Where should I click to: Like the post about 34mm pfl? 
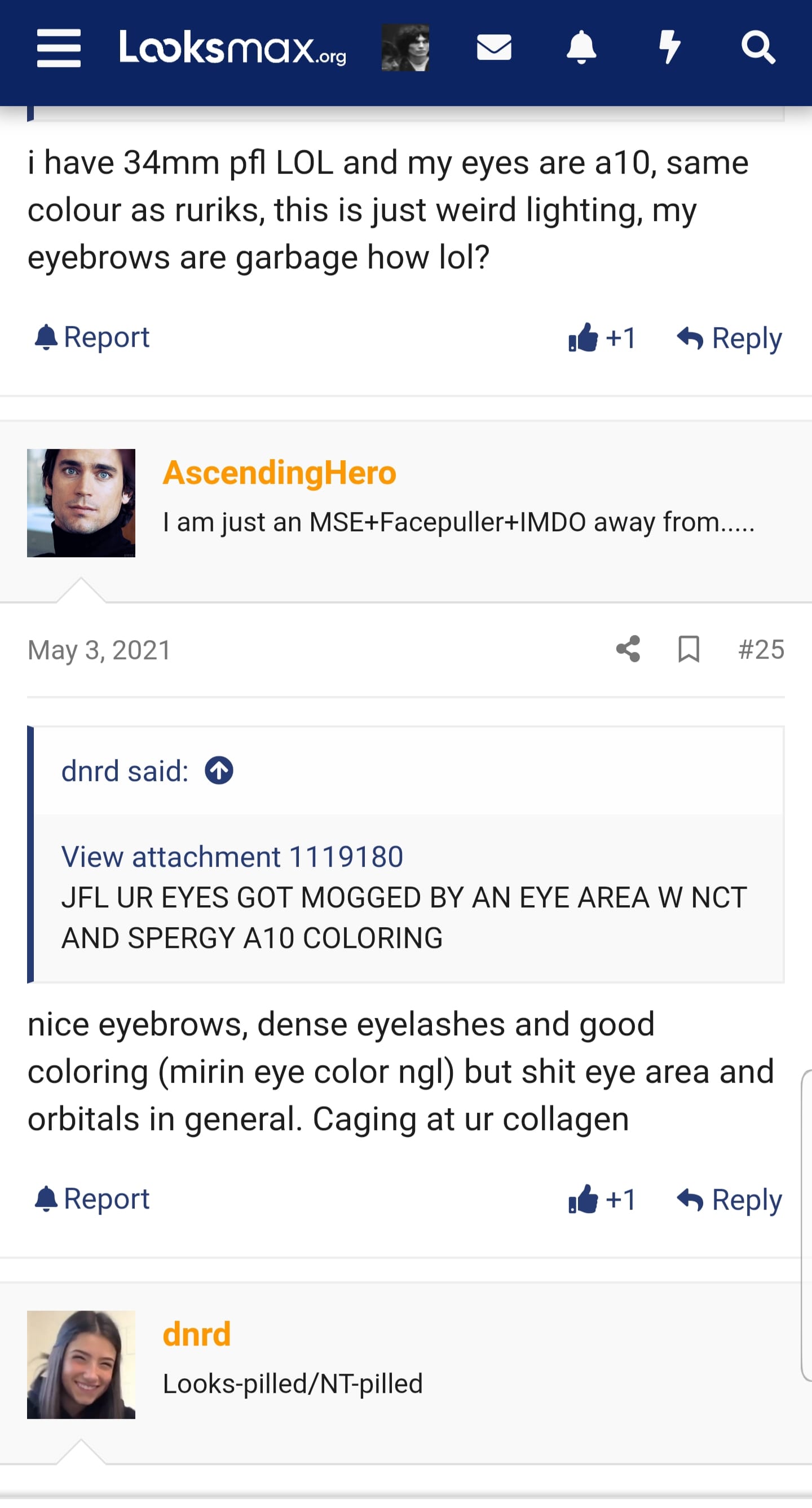[x=602, y=338]
